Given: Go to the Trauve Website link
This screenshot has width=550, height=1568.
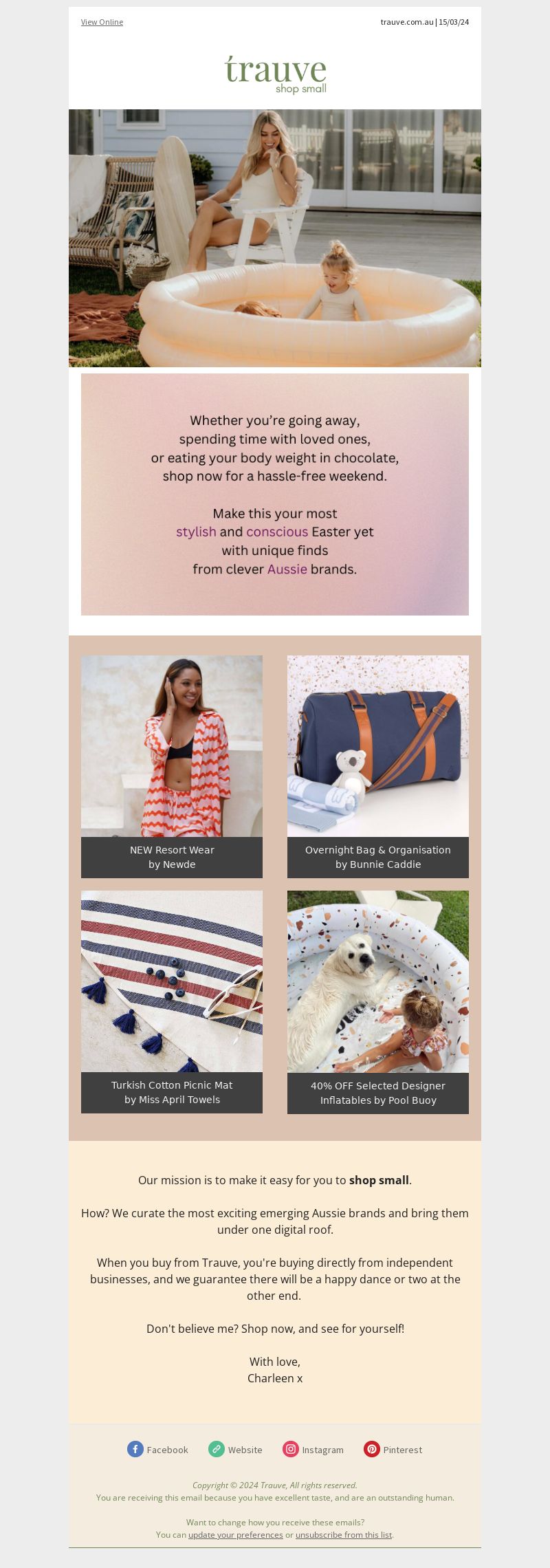Looking at the screenshot, I should tap(236, 1450).
